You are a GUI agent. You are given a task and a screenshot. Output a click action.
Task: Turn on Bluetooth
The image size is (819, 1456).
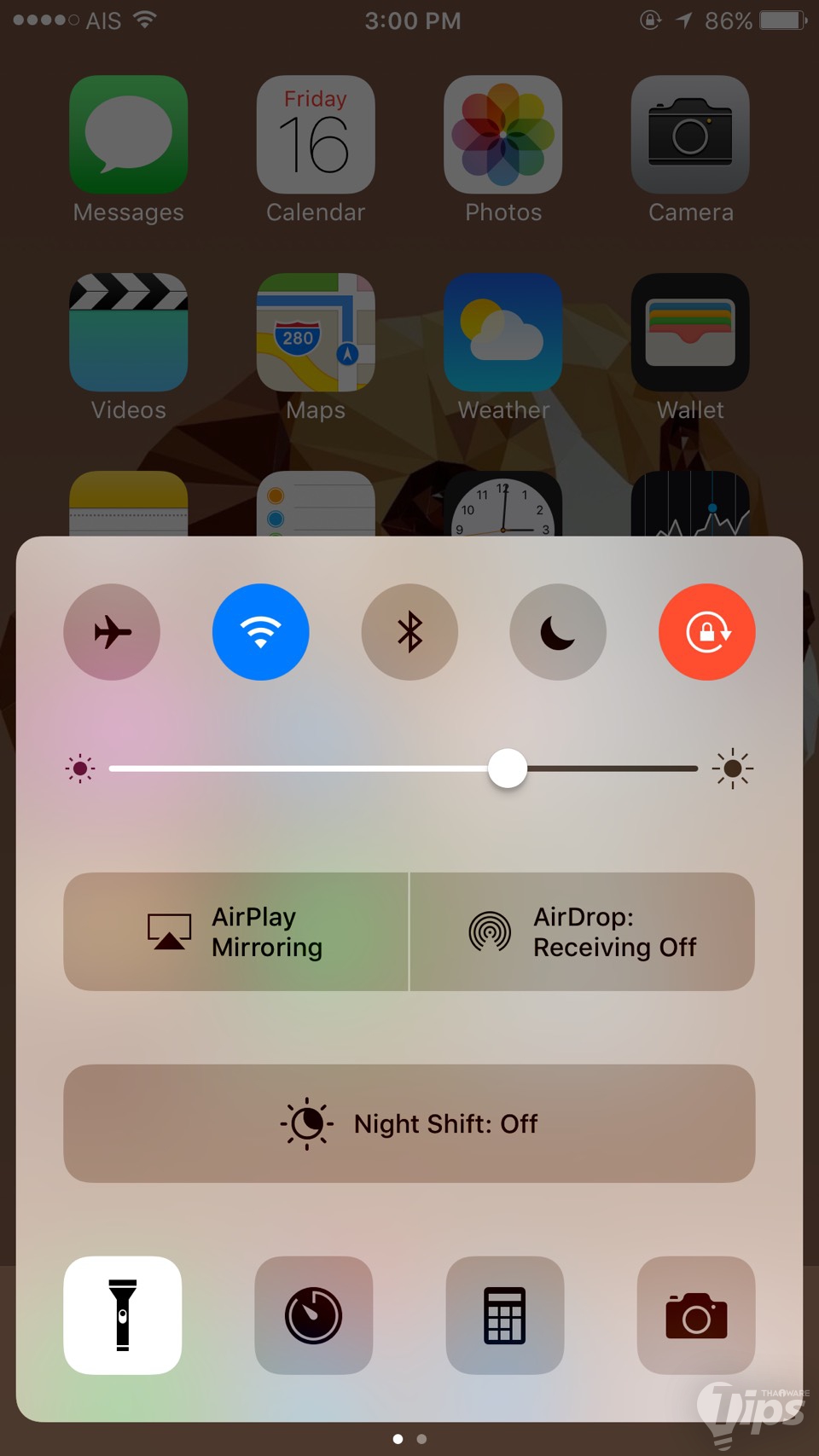pyautogui.click(x=409, y=632)
